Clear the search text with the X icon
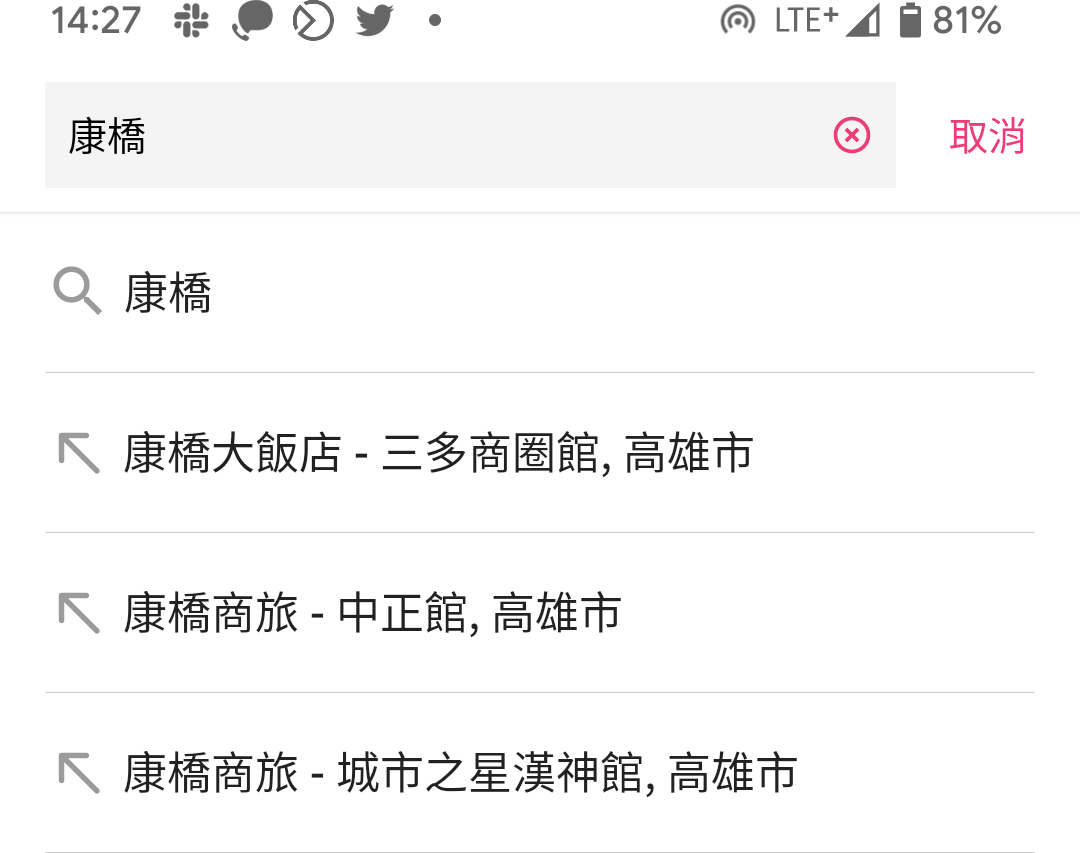 852,135
